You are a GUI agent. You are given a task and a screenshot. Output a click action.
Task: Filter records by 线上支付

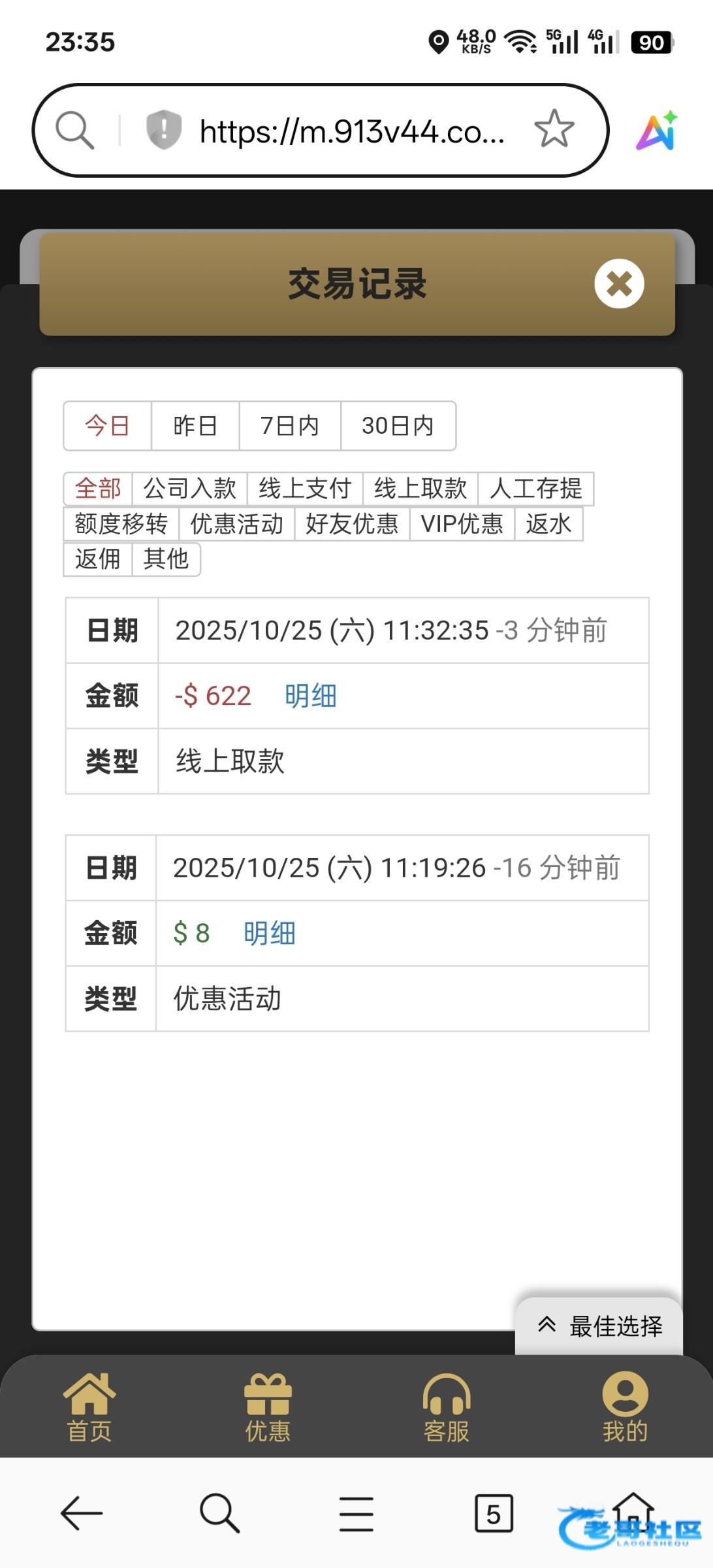[305, 489]
